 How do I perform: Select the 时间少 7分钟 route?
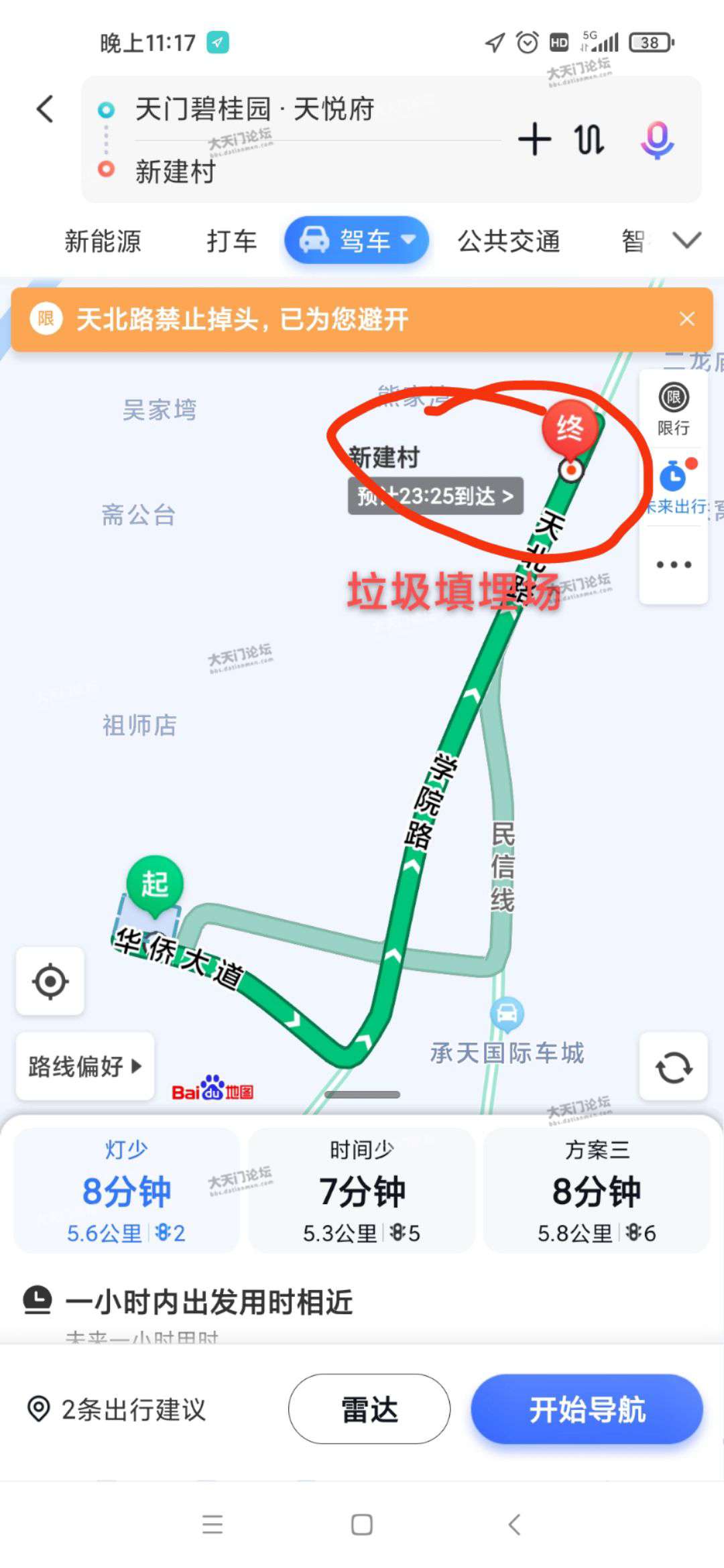tap(362, 1190)
